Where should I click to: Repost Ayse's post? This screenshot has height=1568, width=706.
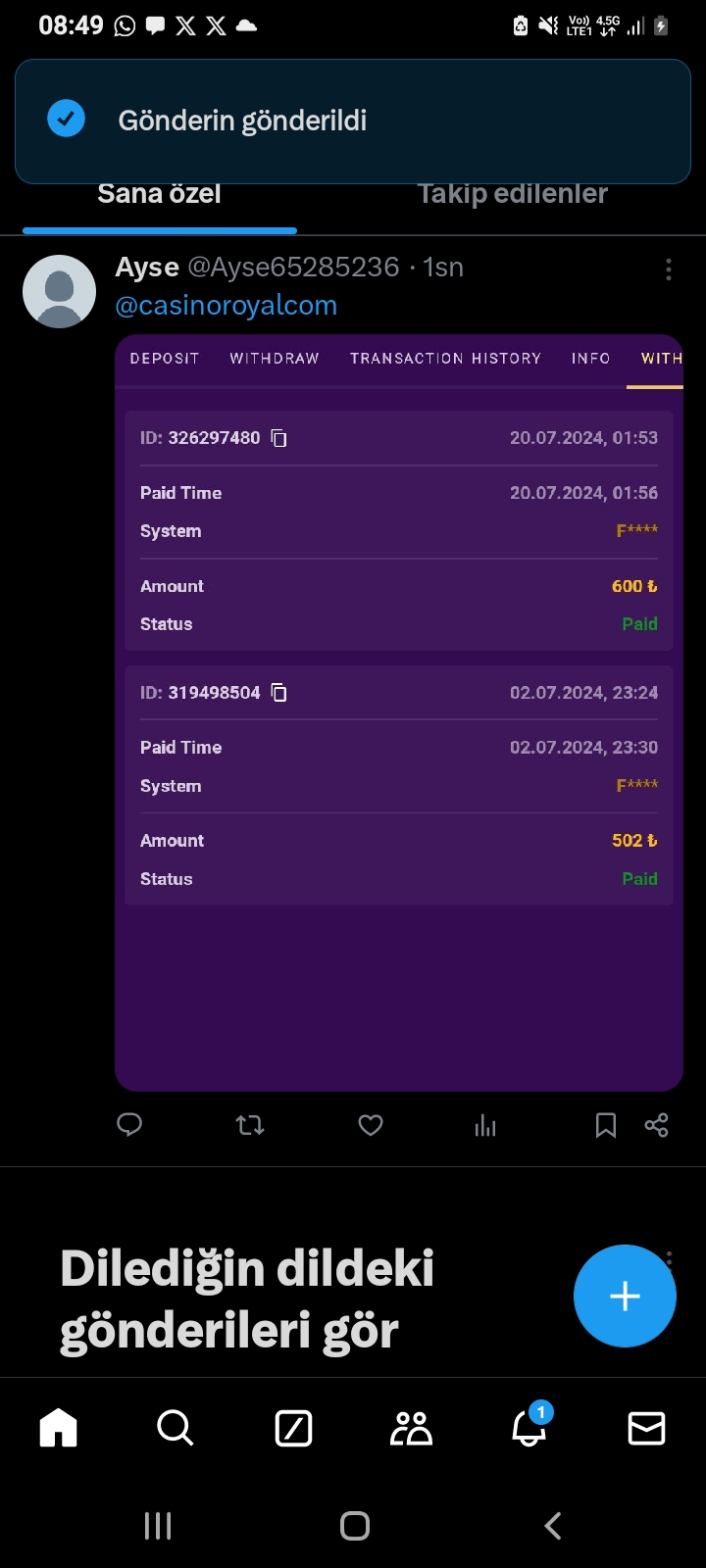point(250,1125)
